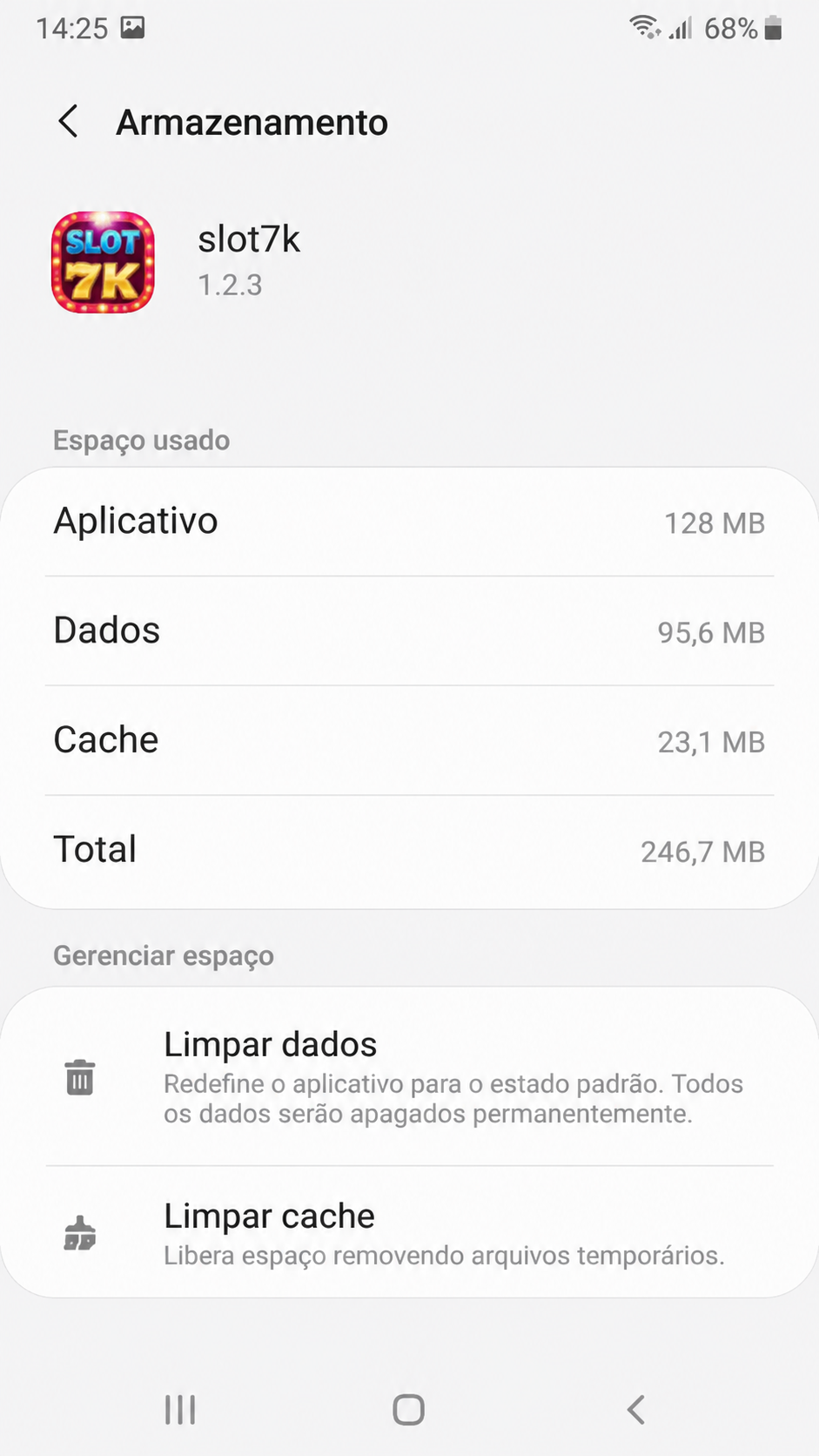Select Limpar cache to free temporary files

[x=409, y=1233]
